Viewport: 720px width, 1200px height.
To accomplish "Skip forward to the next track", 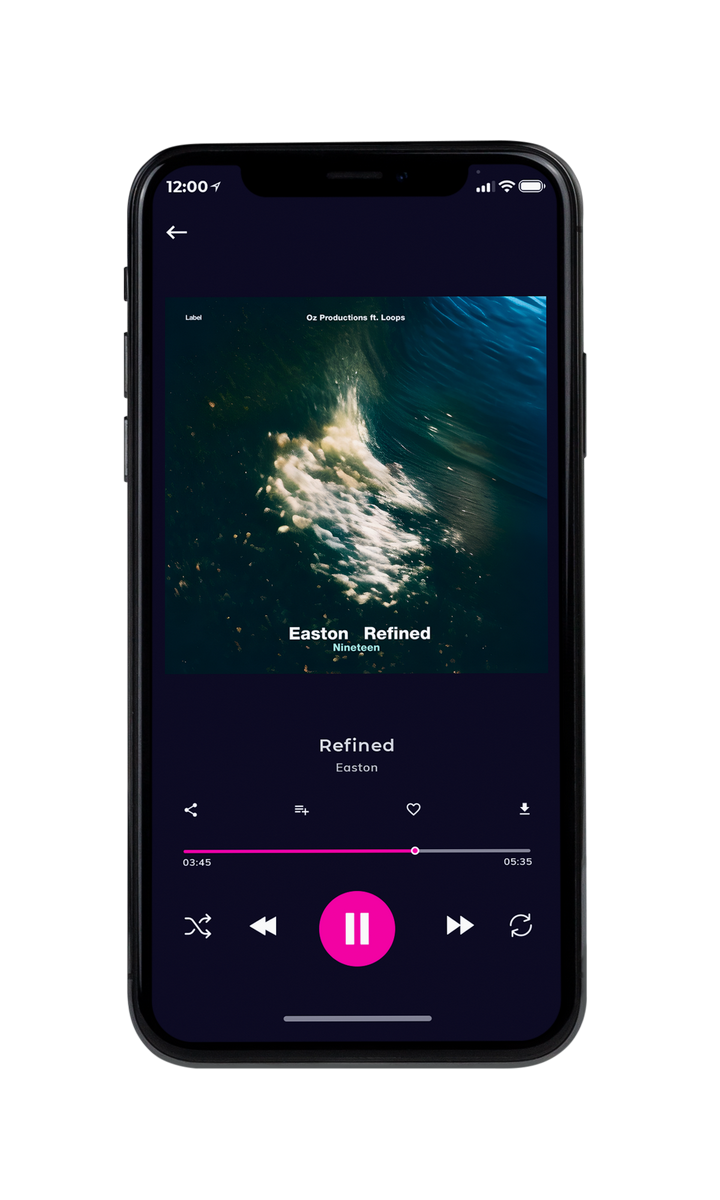I will (460, 926).
